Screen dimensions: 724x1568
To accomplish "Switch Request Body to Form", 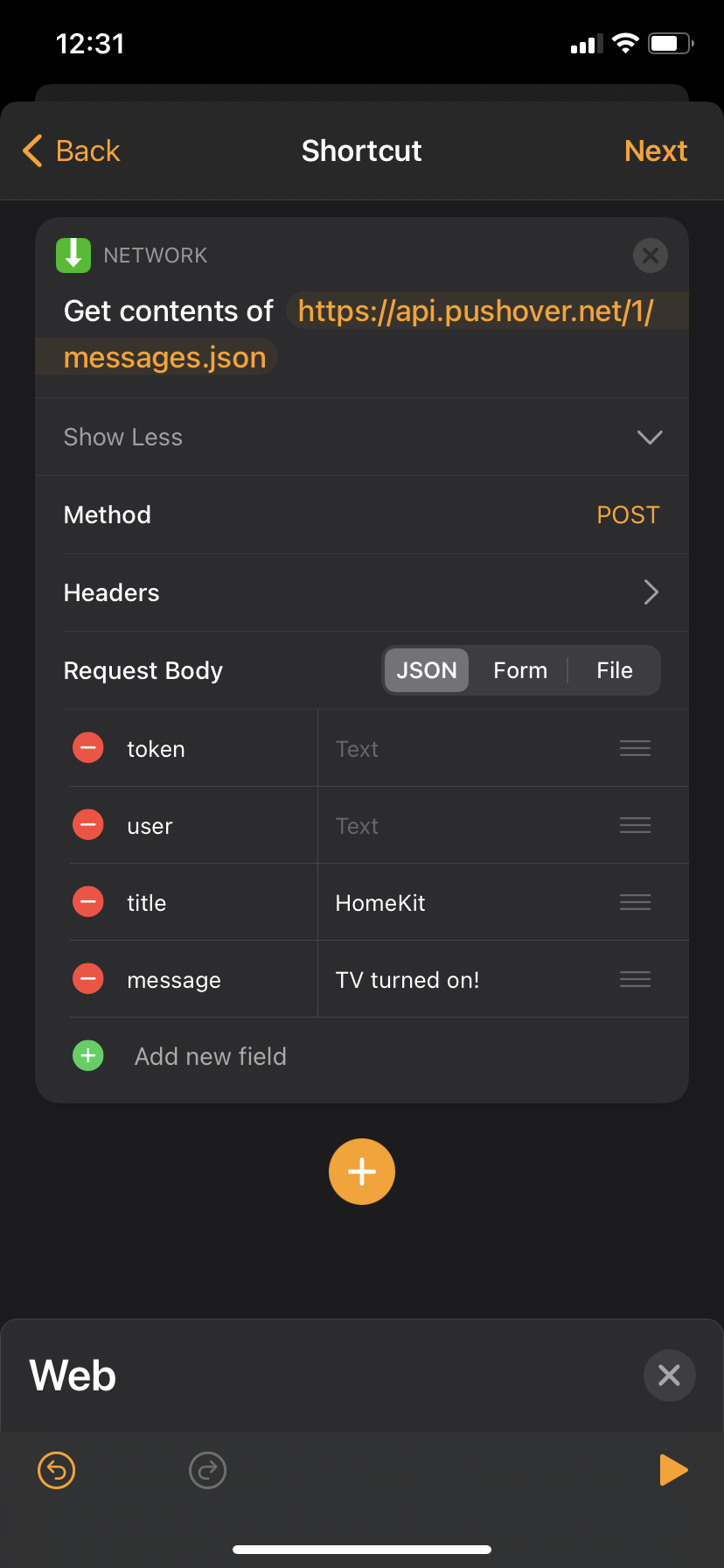I will (520, 669).
